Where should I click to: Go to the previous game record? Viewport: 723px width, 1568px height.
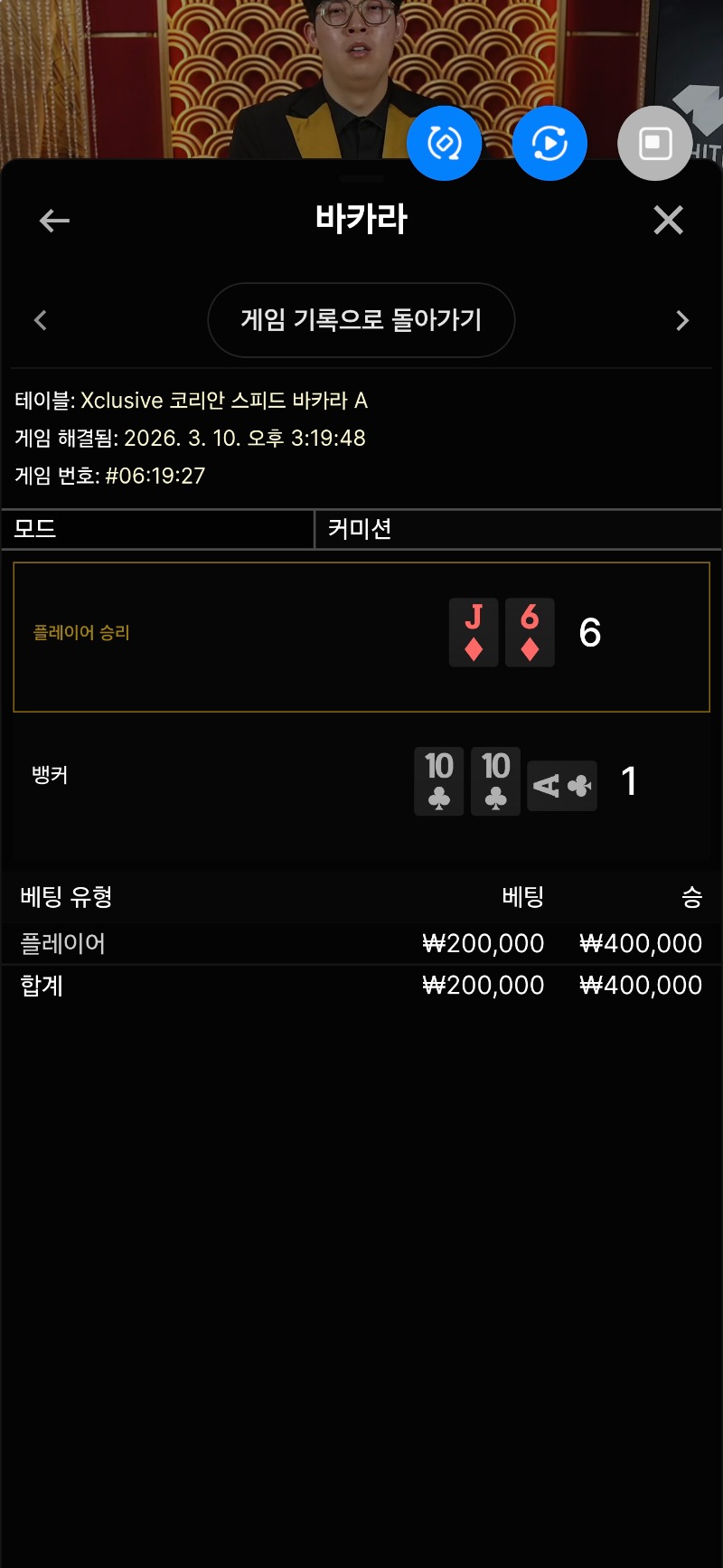41,320
